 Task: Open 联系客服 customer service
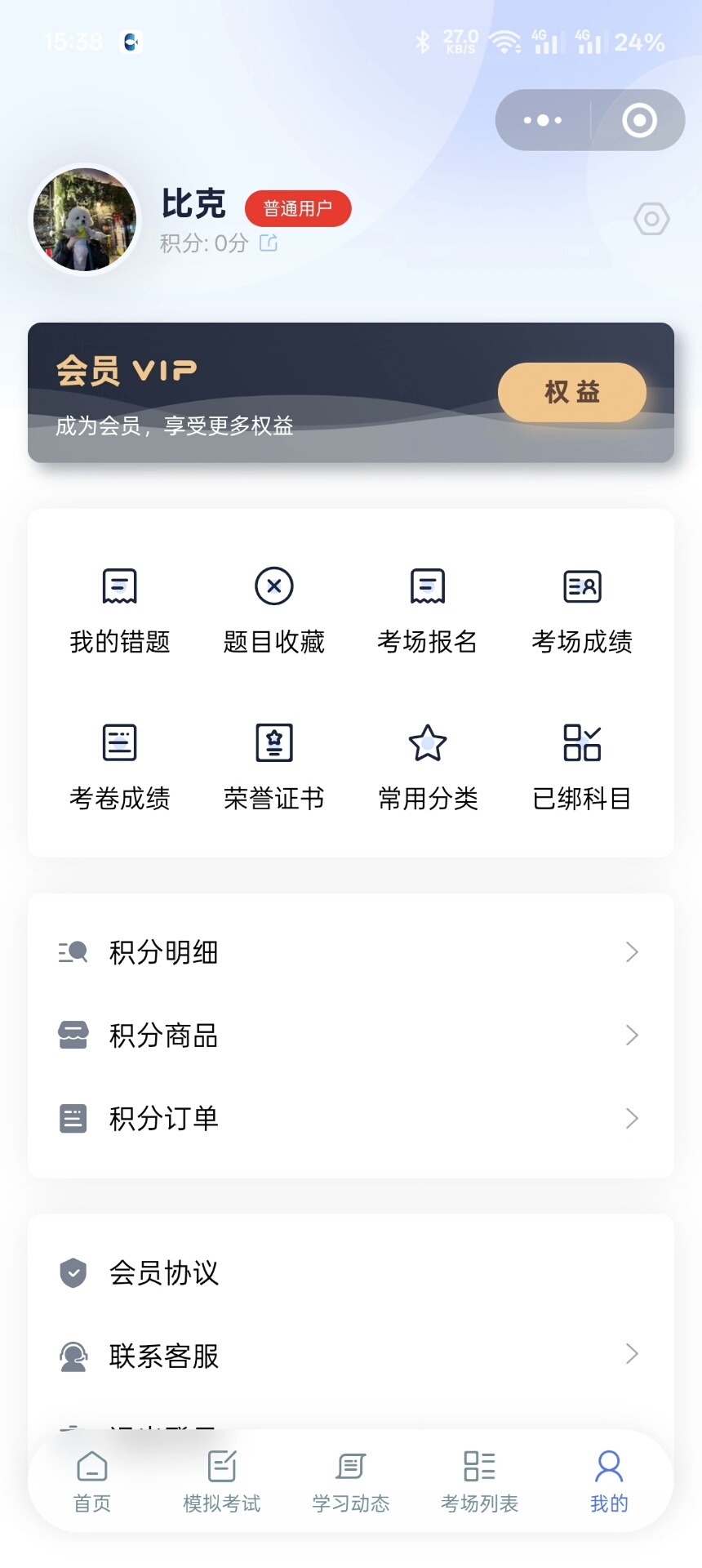point(350,1356)
